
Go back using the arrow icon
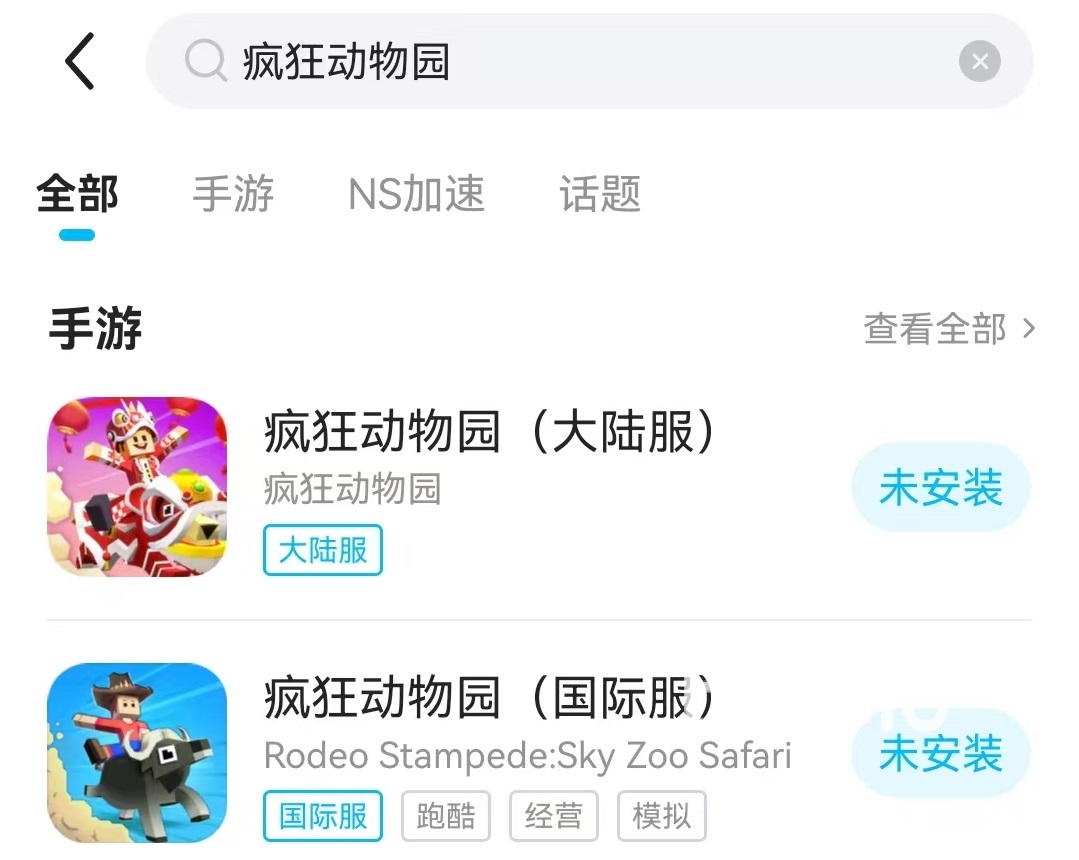(x=80, y=62)
